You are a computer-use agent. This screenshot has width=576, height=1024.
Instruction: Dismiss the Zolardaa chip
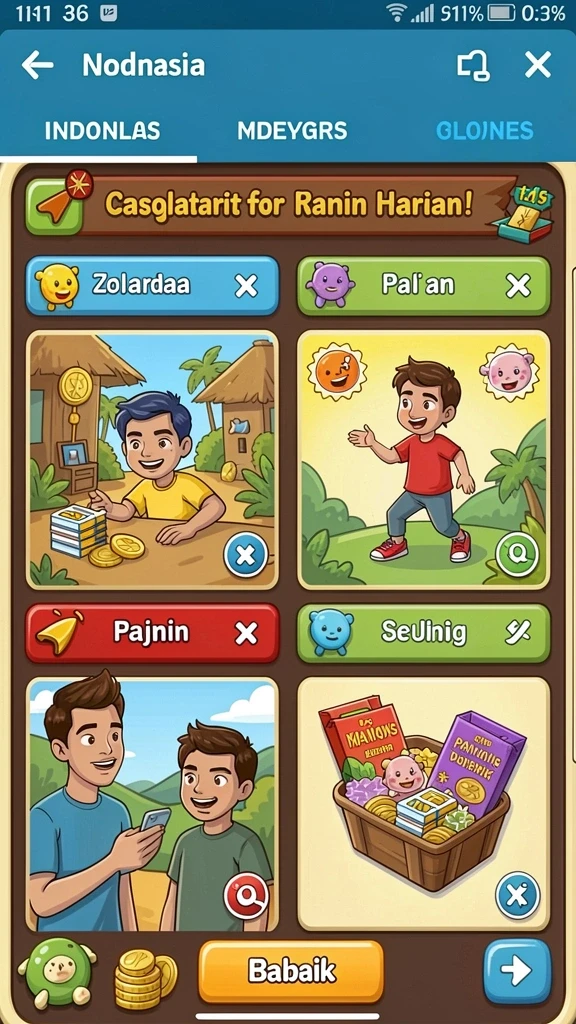coord(246,285)
